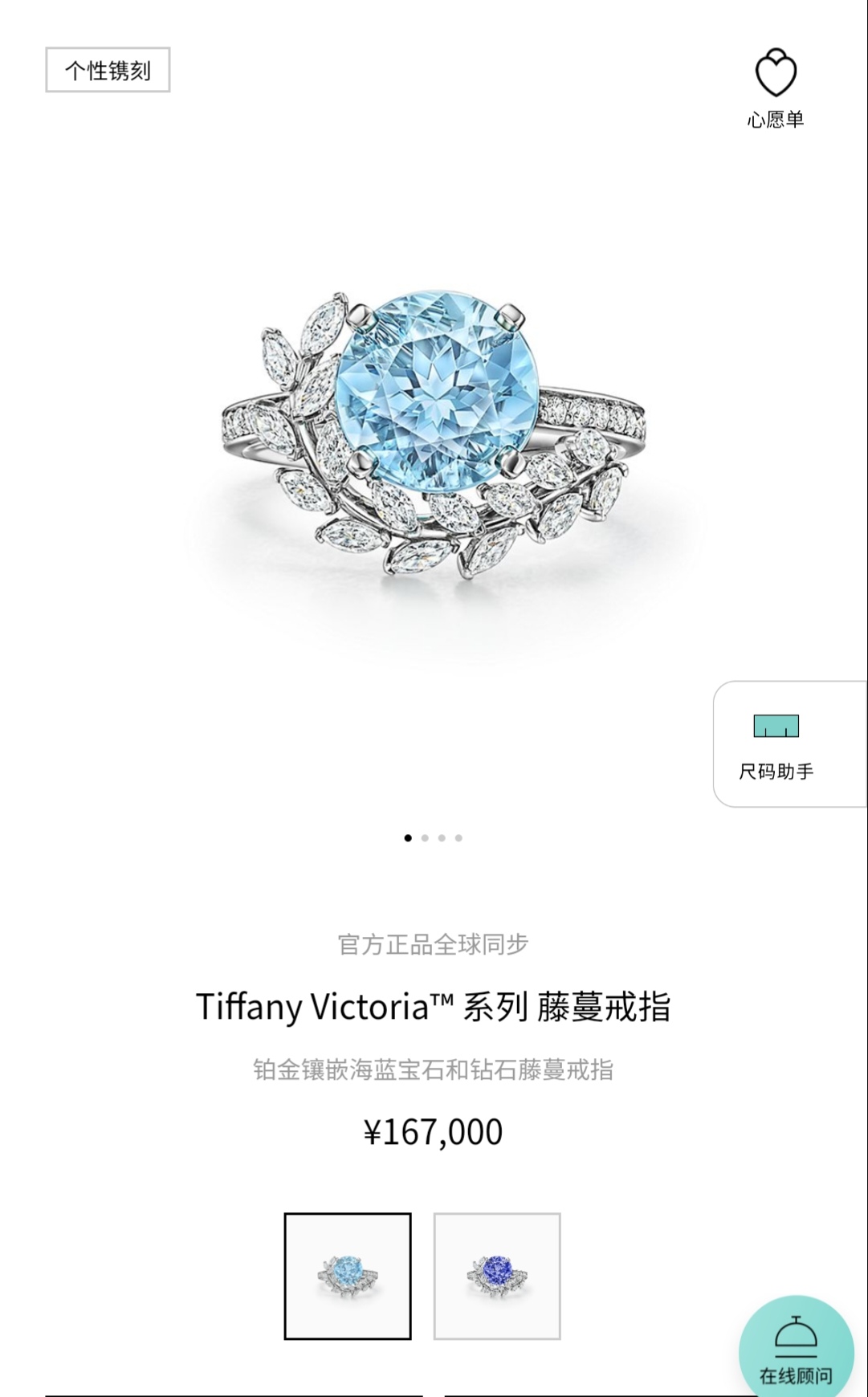Screen dimensions: 868x1397
Task: Tap the 个性镌刻 engraving button
Action: coord(108,70)
